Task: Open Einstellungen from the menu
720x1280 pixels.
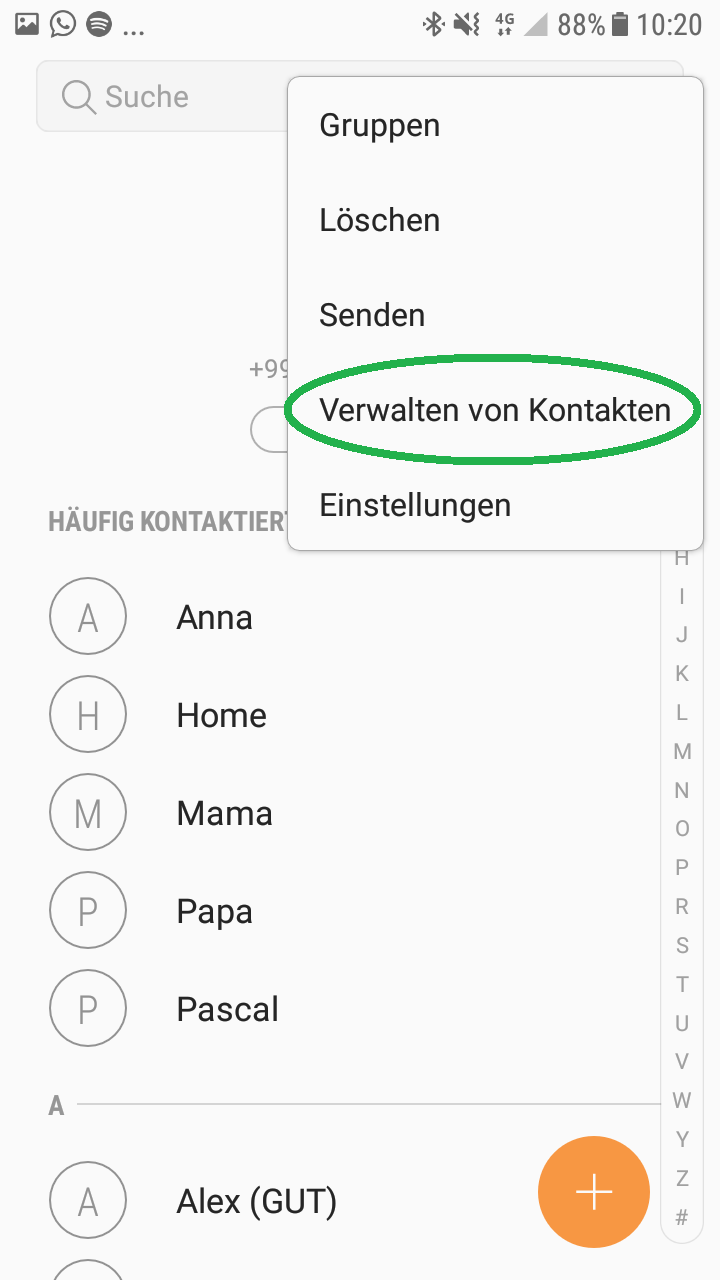Action: pyautogui.click(x=495, y=505)
